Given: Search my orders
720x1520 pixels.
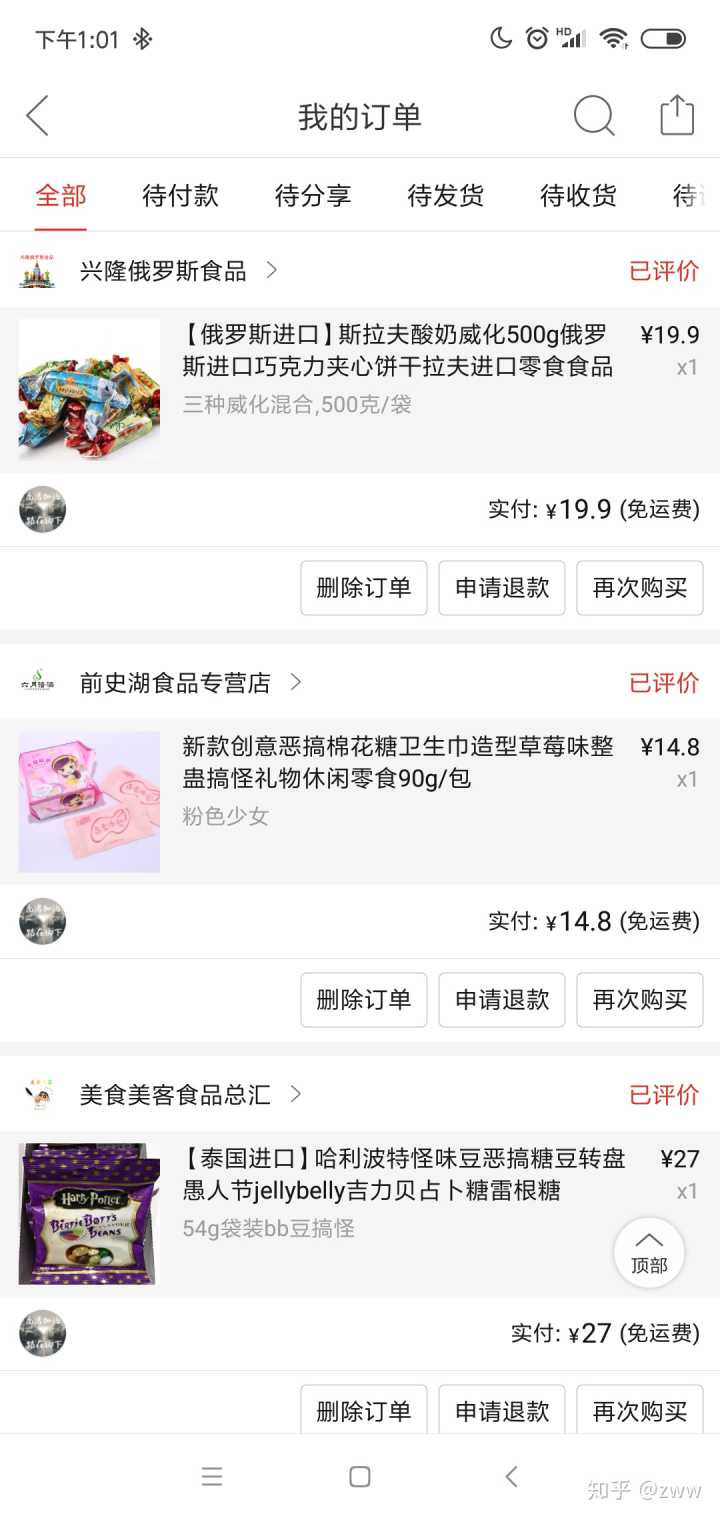Looking at the screenshot, I should (x=593, y=116).
